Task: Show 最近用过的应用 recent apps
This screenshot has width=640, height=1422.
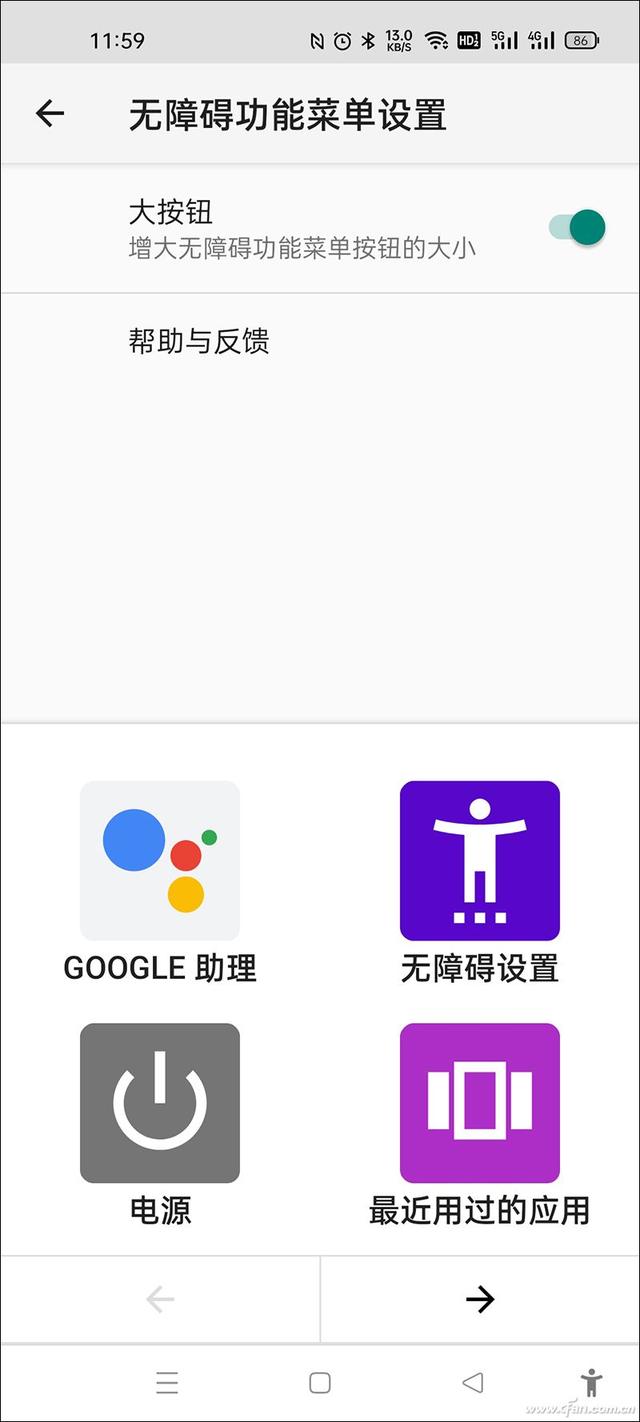Action: pos(480,1104)
